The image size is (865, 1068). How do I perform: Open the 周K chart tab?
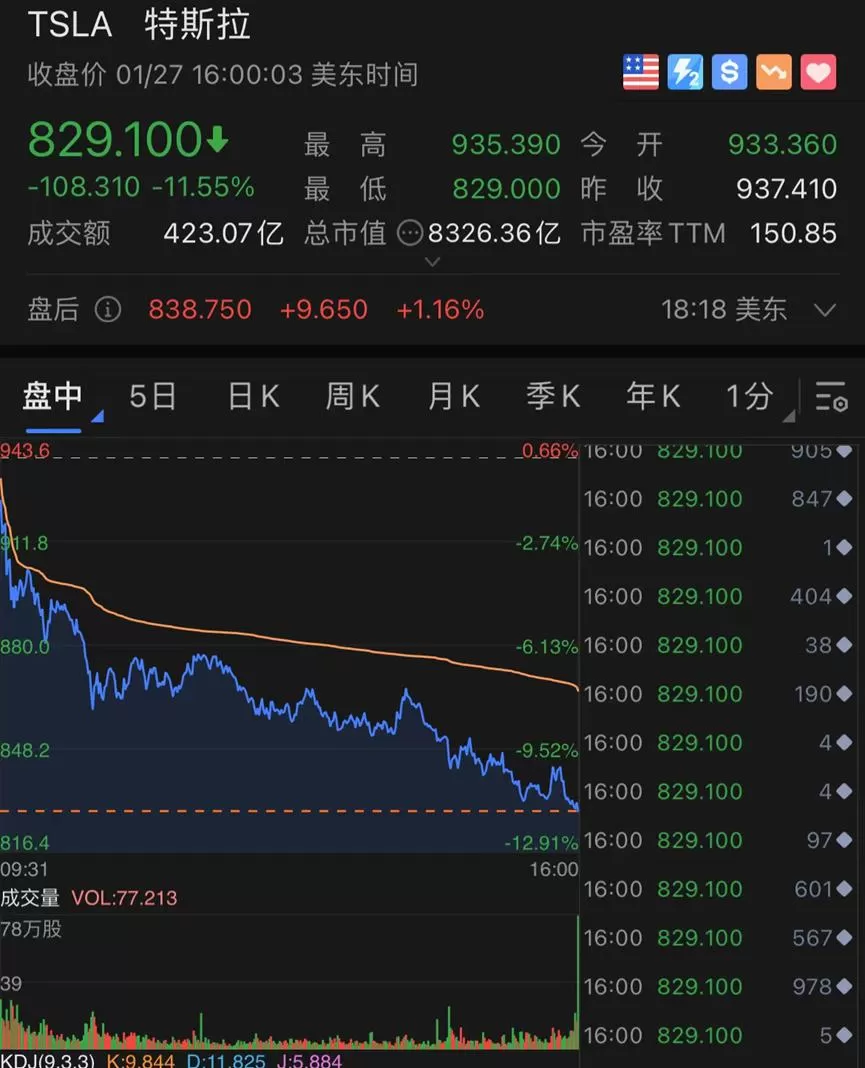click(353, 396)
